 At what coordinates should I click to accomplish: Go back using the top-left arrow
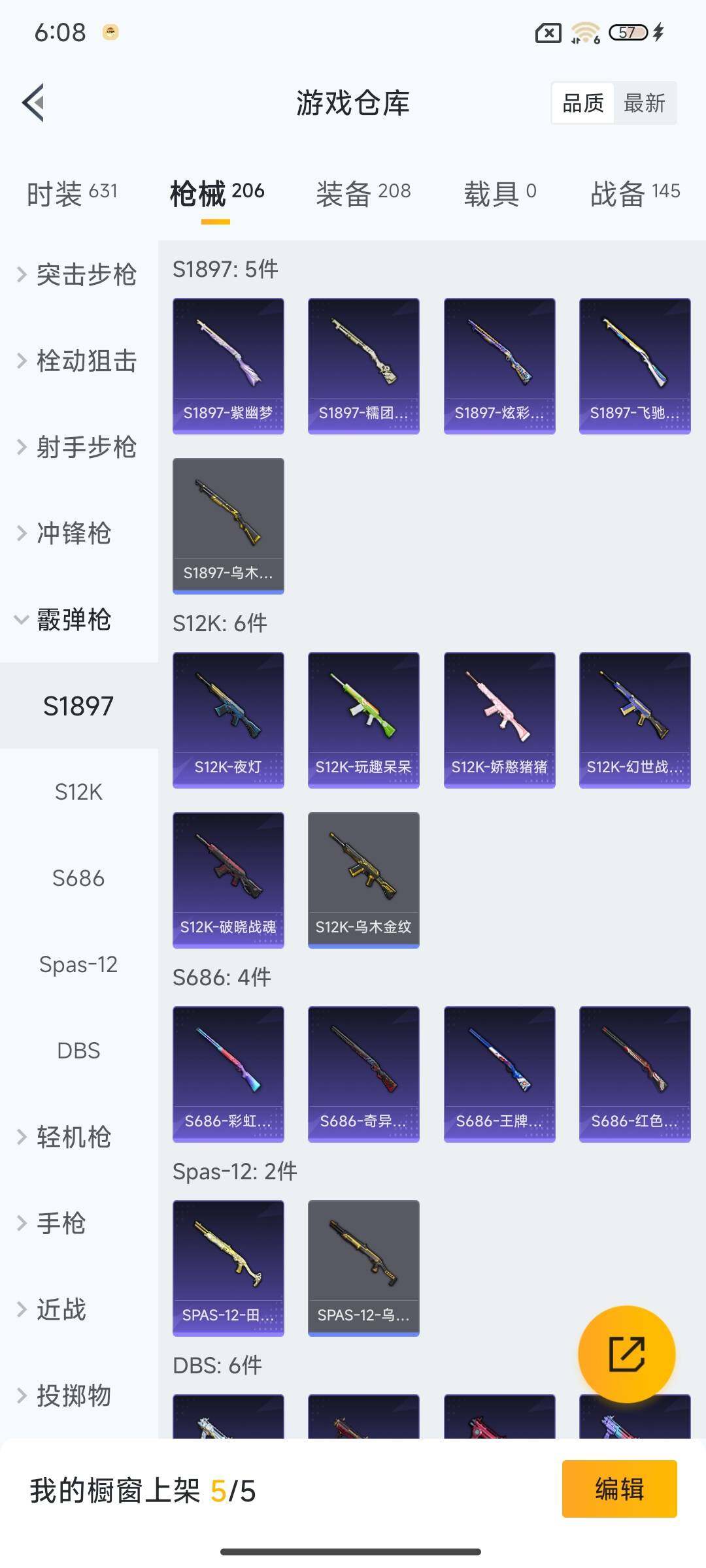tap(34, 103)
